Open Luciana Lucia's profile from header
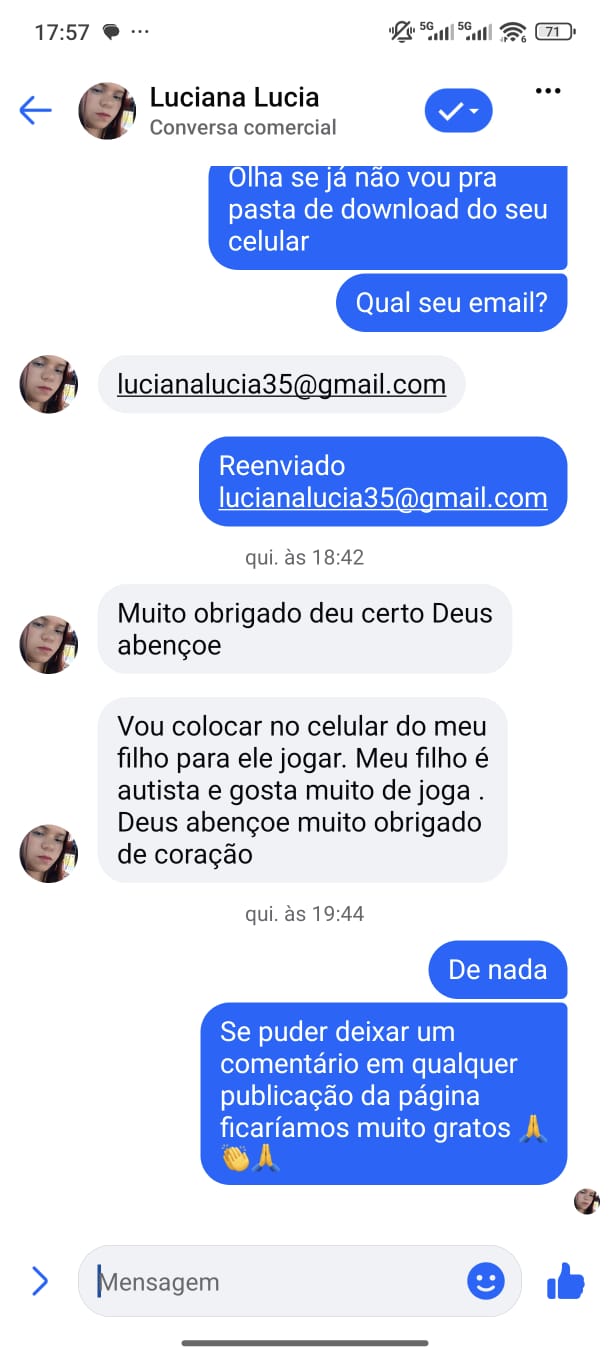This screenshot has height=1356, width=610. click(234, 110)
